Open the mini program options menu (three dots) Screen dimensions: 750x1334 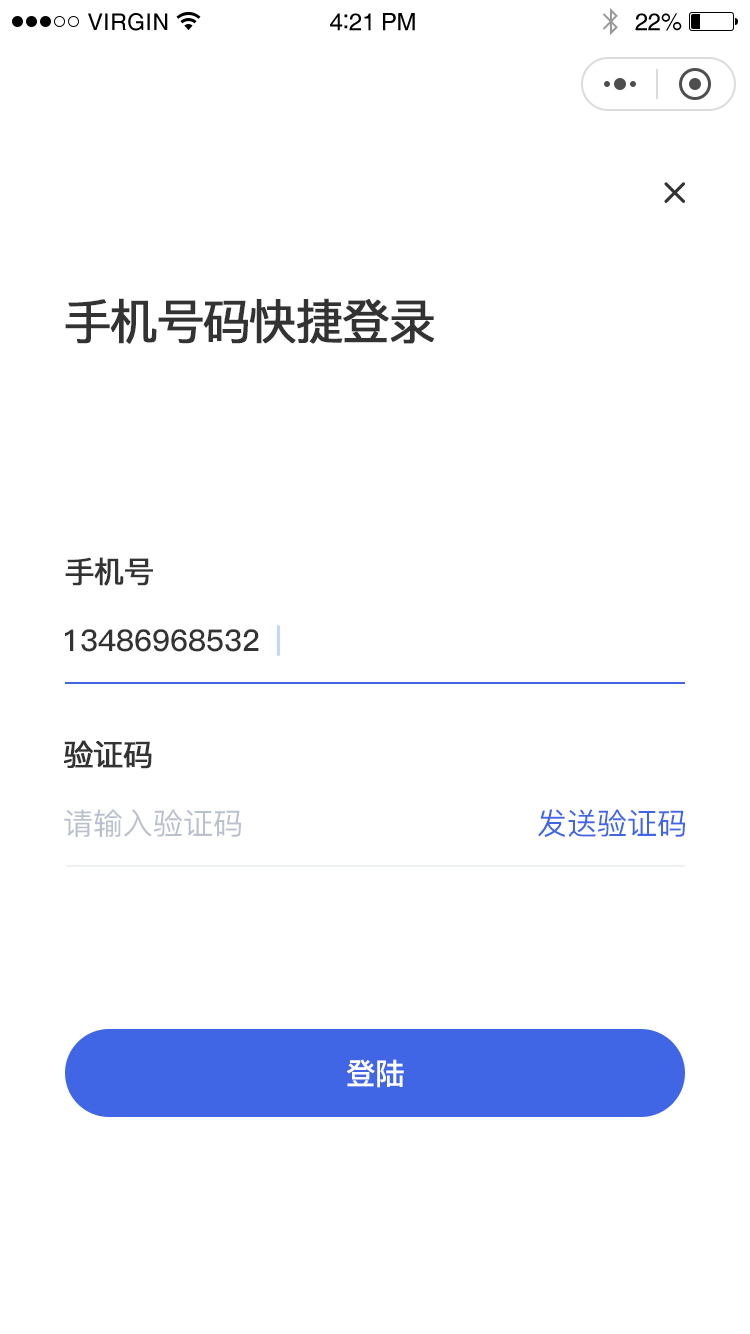click(x=621, y=84)
